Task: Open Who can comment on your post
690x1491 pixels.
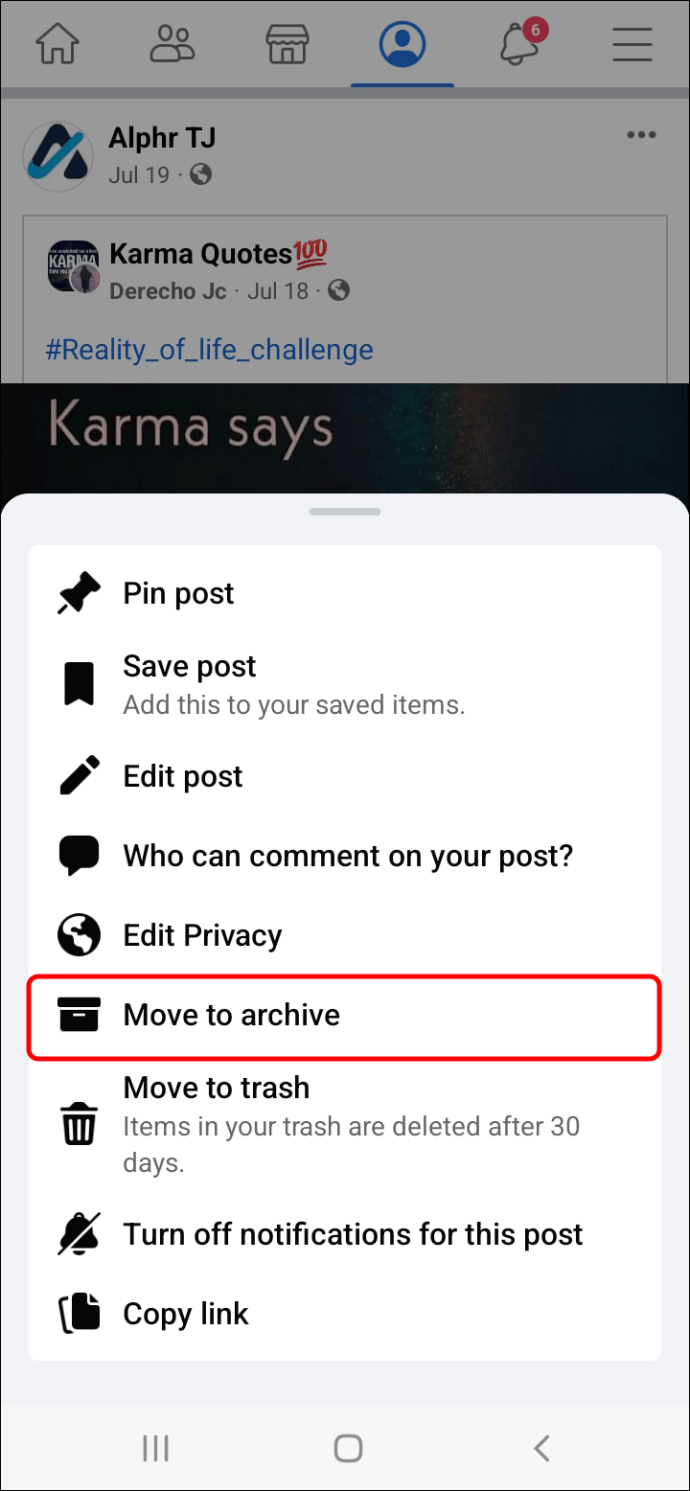Action: pyautogui.click(x=347, y=856)
